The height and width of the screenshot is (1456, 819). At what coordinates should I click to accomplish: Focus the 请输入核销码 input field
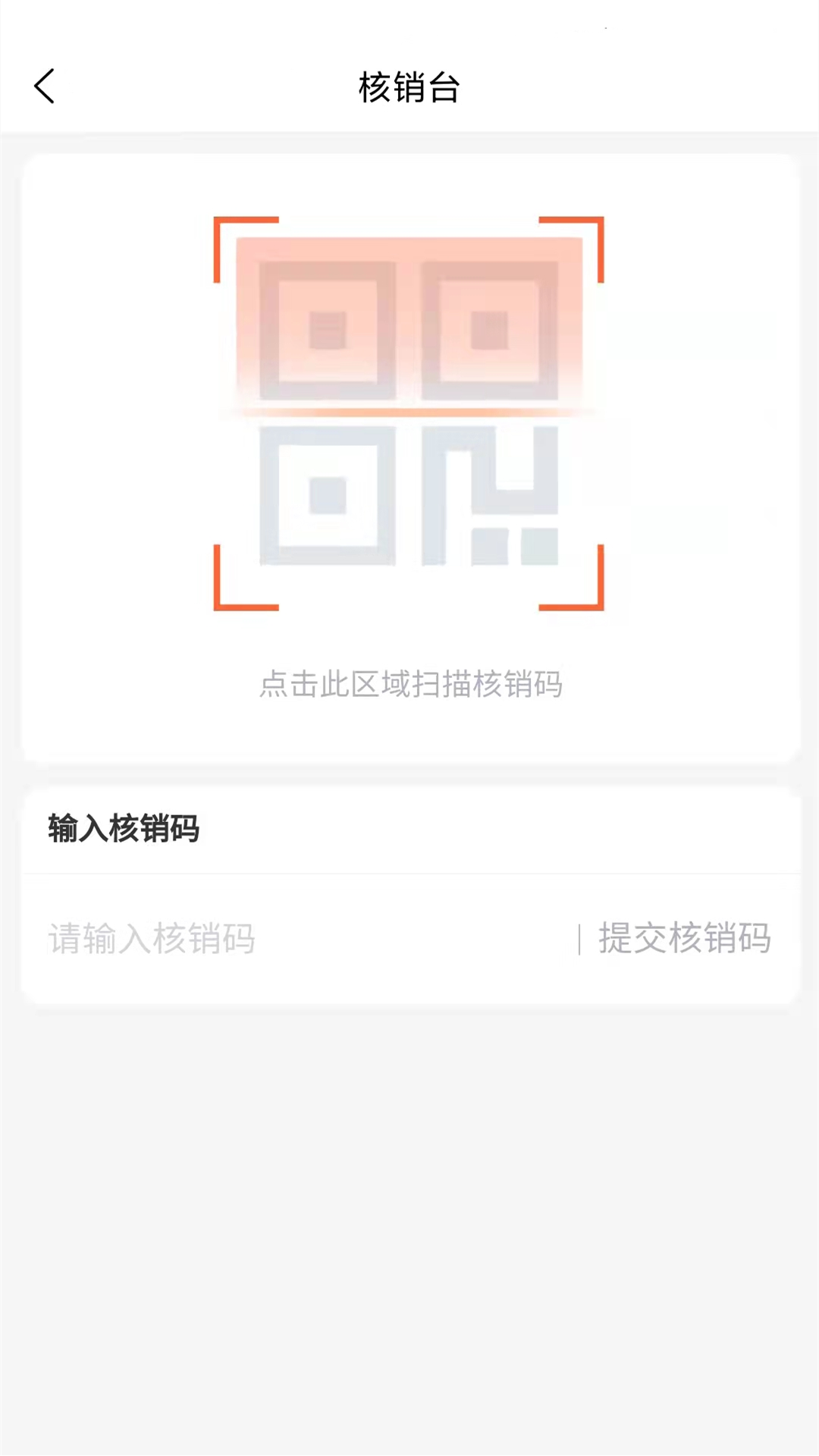(303, 939)
